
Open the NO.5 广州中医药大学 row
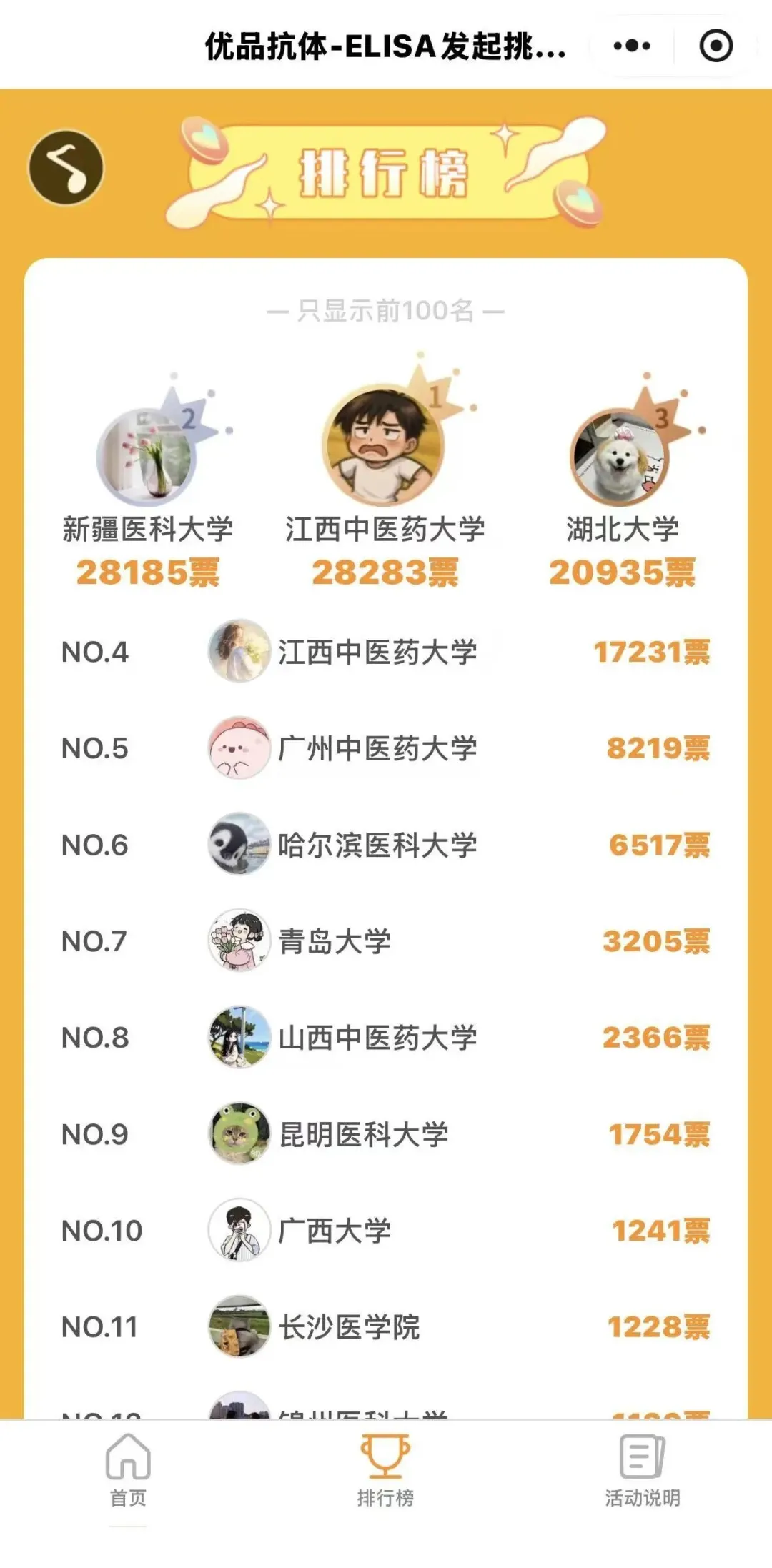click(x=385, y=748)
